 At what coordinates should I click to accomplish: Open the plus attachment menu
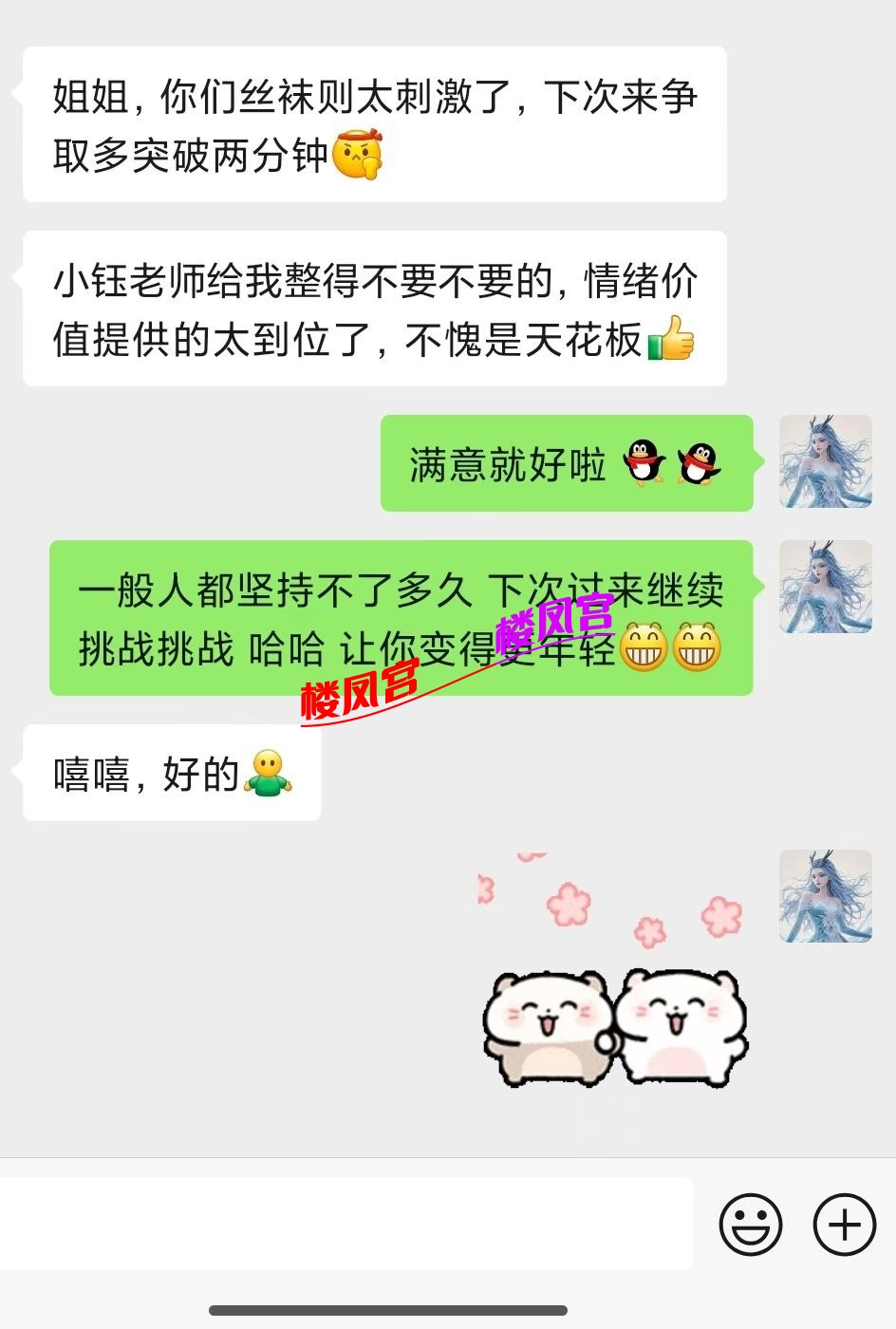click(844, 1225)
